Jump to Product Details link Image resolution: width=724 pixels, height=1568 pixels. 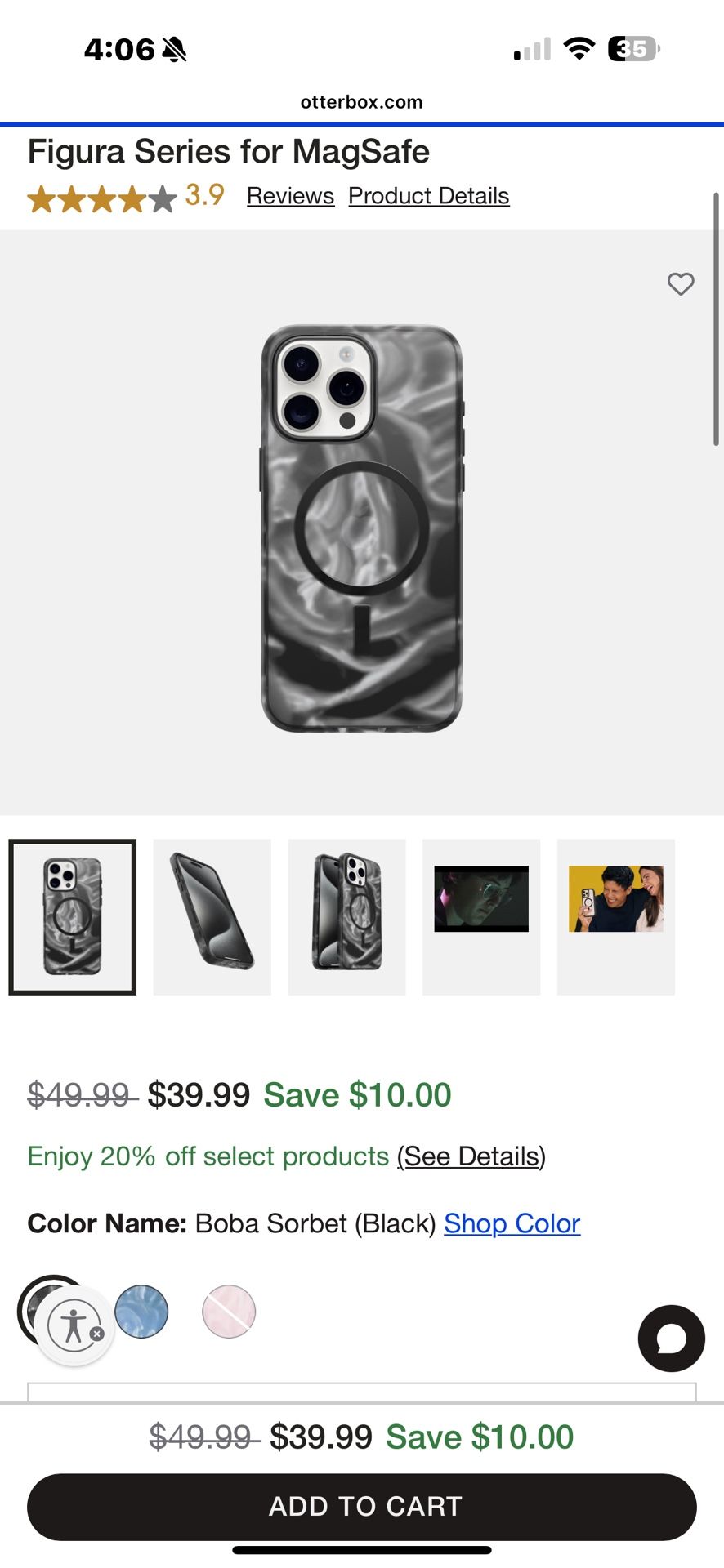[428, 196]
